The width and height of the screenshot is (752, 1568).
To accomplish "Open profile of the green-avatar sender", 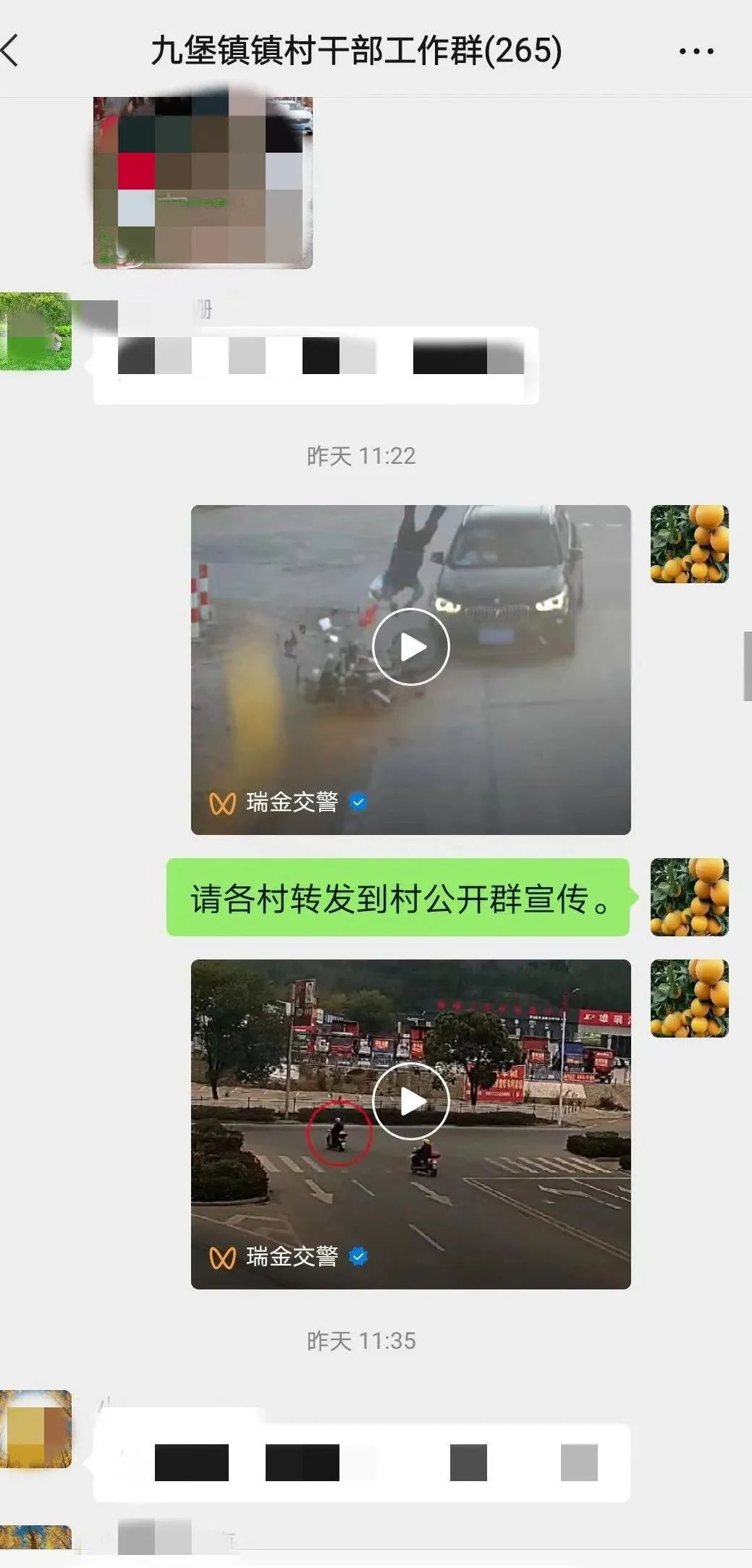I will point(35,331).
